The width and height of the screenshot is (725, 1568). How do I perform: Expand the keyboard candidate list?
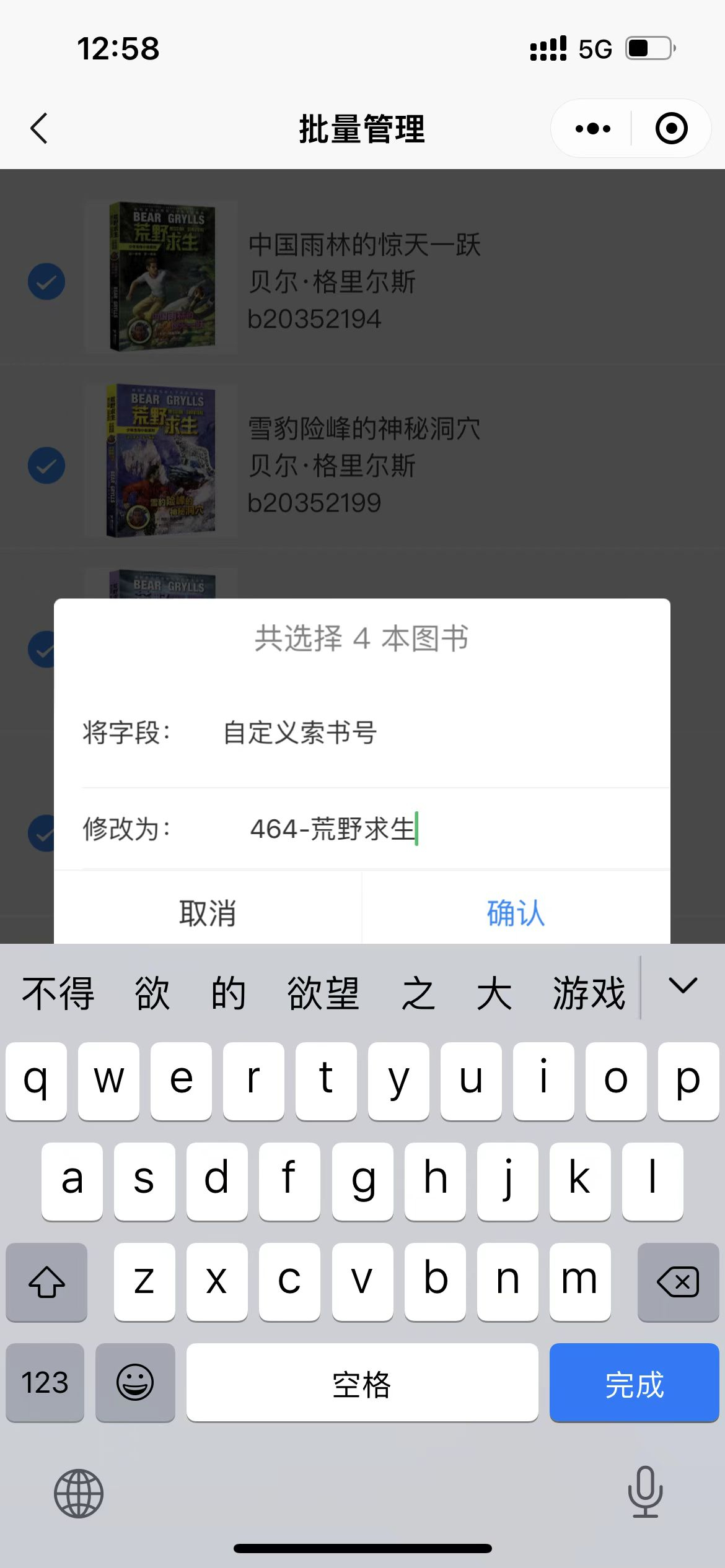coord(683,986)
